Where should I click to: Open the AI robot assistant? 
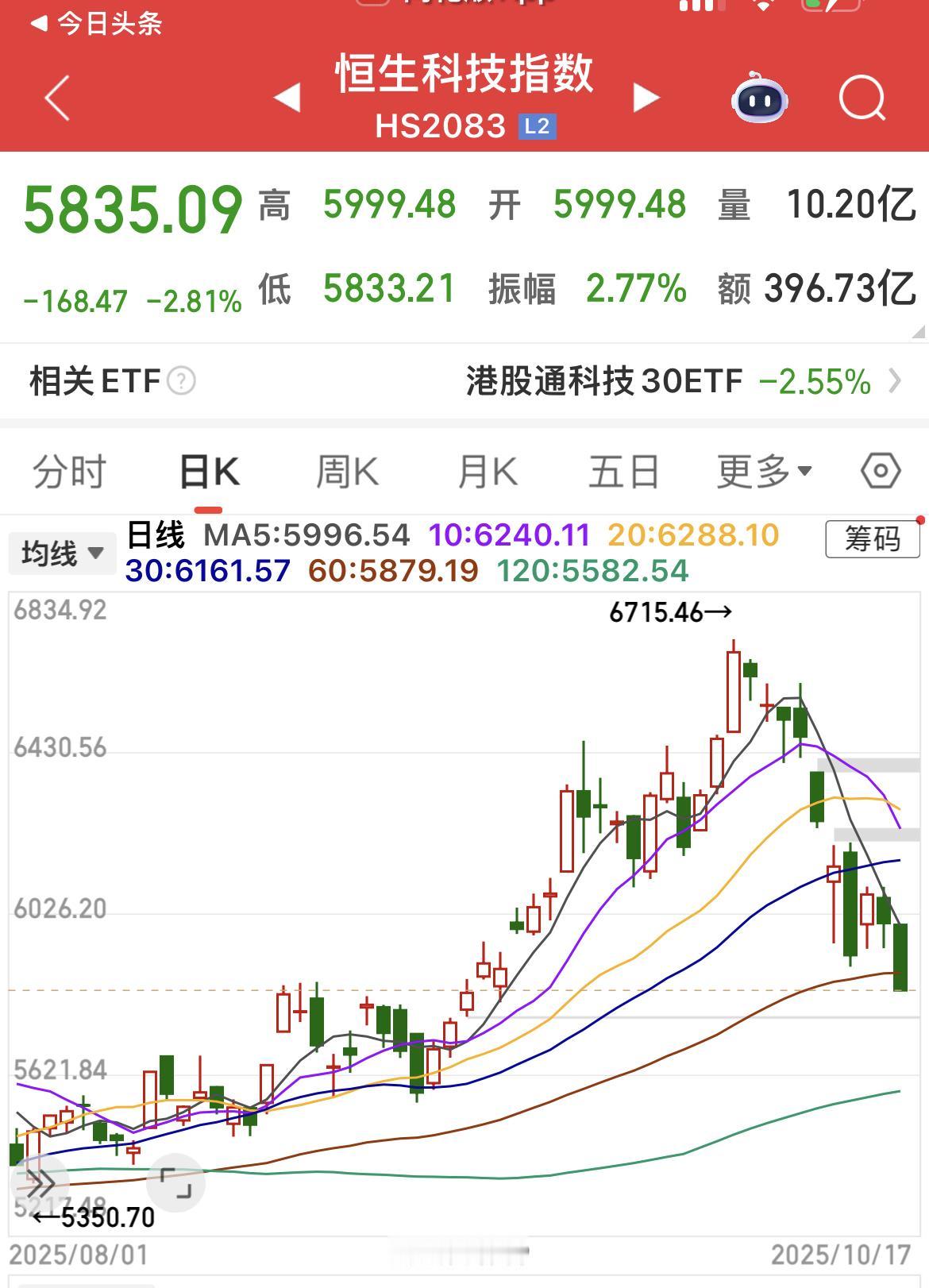(x=759, y=98)
